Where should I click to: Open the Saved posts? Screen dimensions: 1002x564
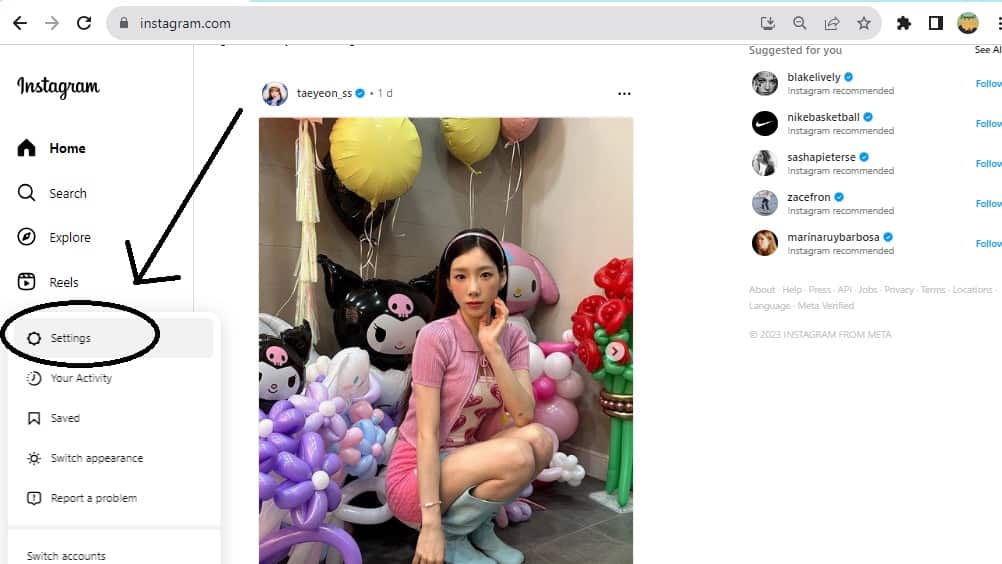click(x=65, y=418)
